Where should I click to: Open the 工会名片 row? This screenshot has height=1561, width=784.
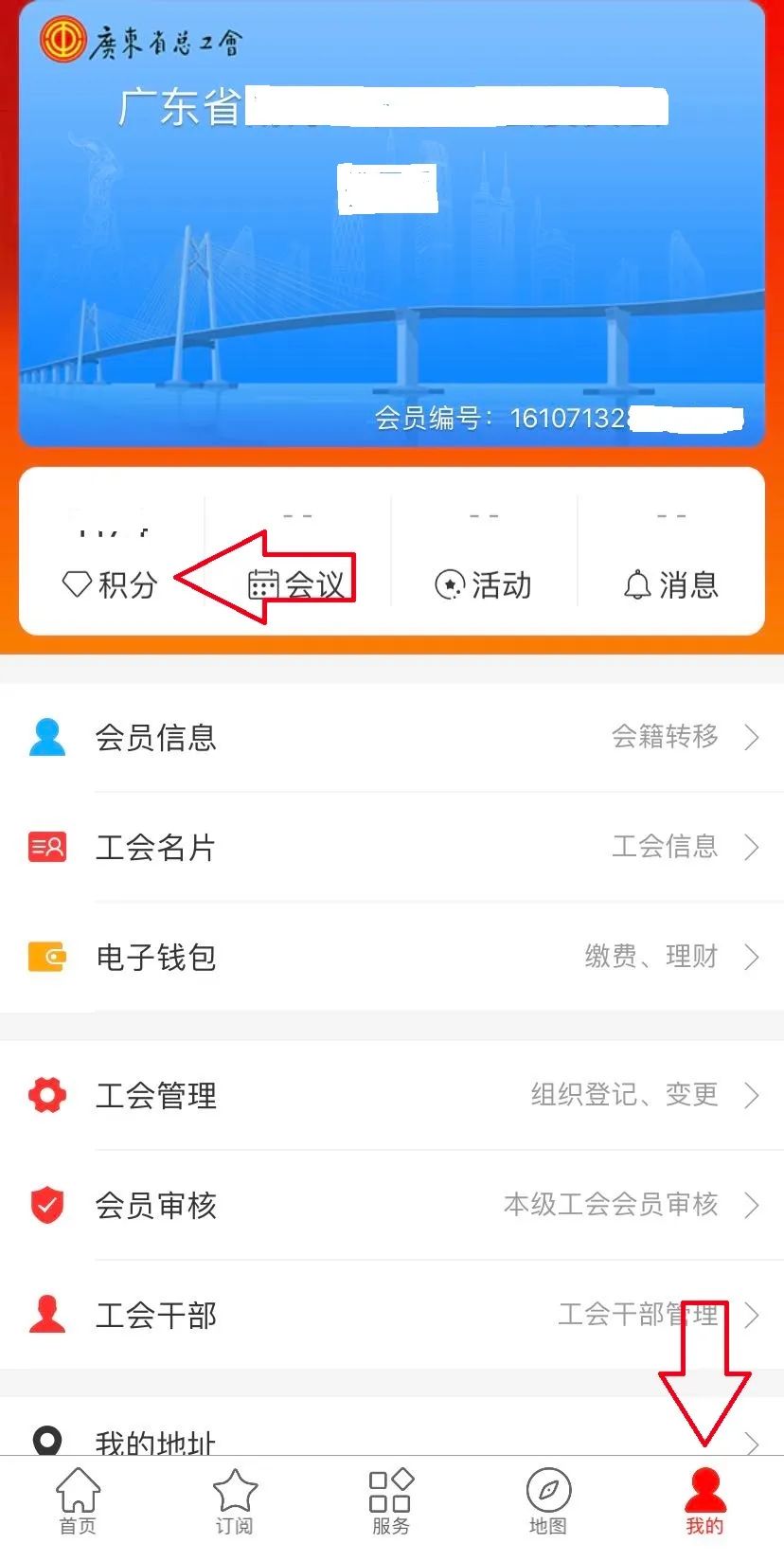[x=392, y=847]
